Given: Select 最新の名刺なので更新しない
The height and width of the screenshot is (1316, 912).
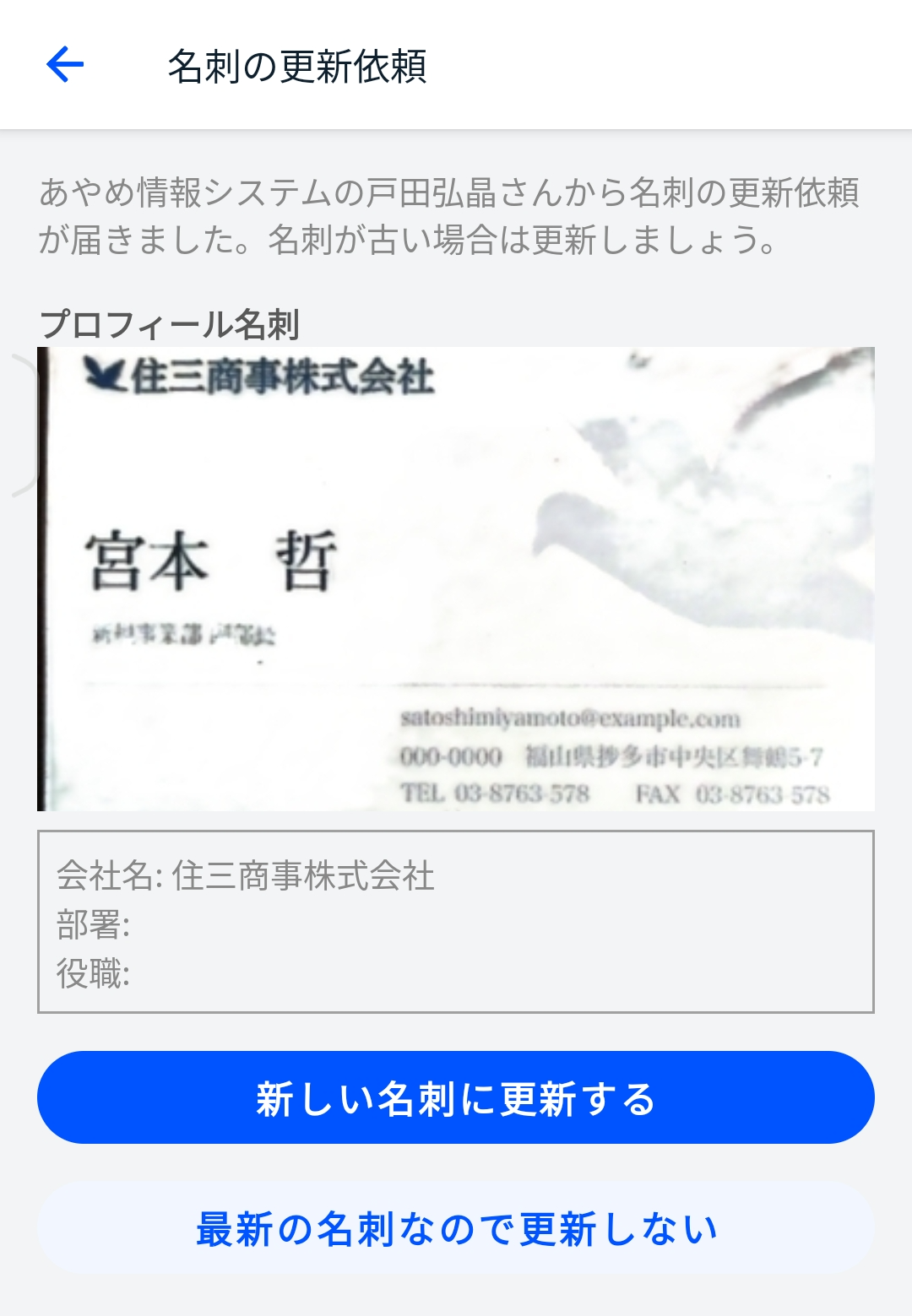Looking at the screenshot, I should click(456, 1228).
